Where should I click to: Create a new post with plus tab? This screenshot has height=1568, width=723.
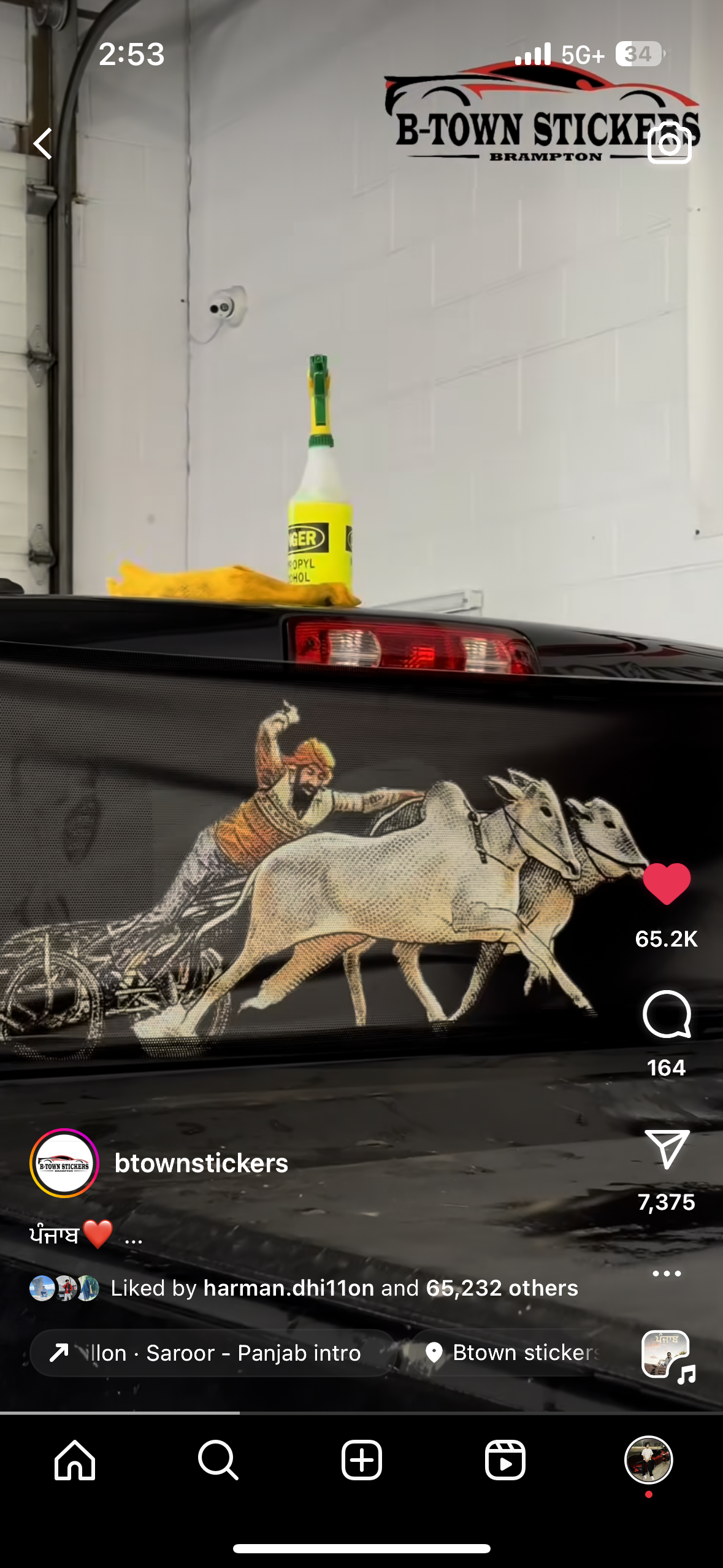click(x=361, y=1460)
